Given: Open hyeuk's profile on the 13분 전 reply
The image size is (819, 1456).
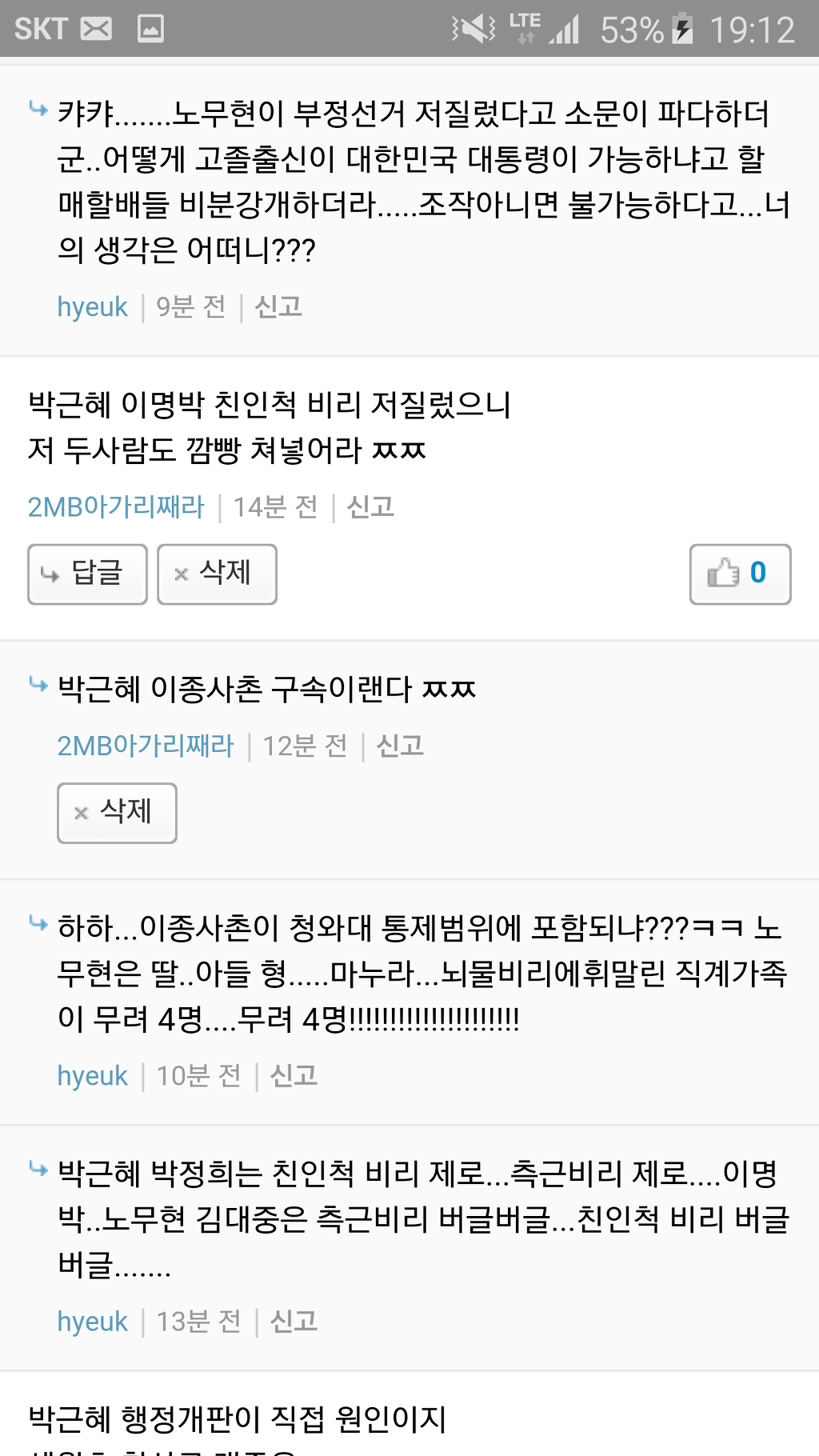Looking at the screenshot, I should coord(93,1321).
